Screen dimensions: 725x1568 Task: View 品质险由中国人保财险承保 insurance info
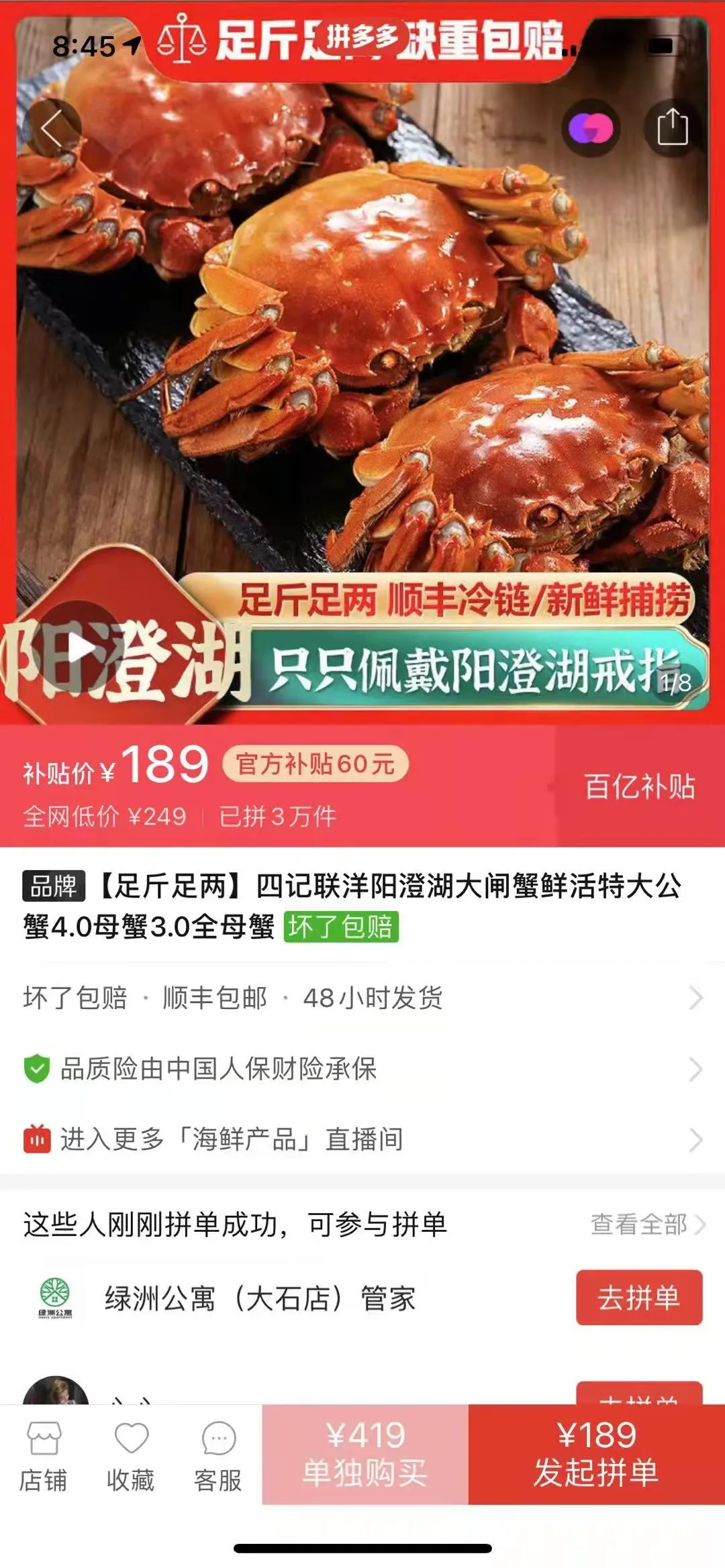(362, 1069)
